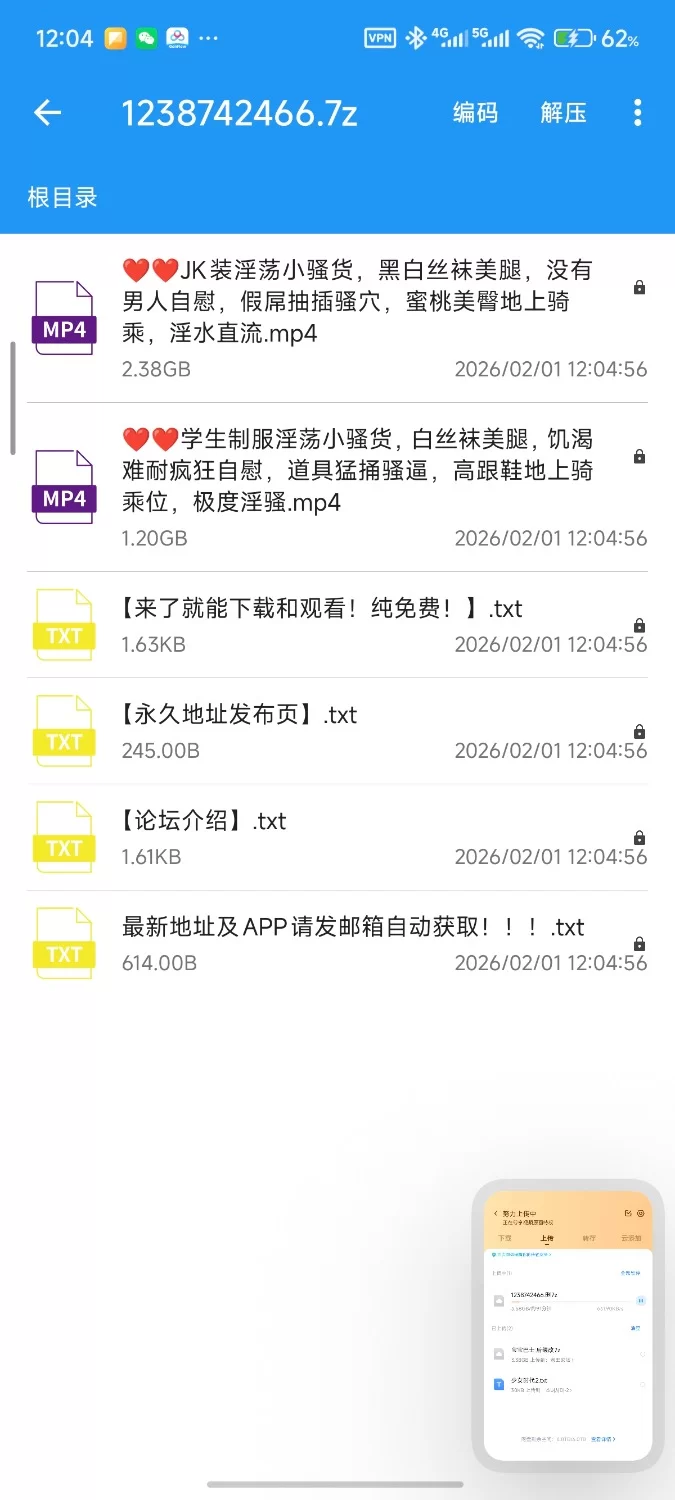
Task: Go back using the arrow icon
Action: (x=47, y=113)
